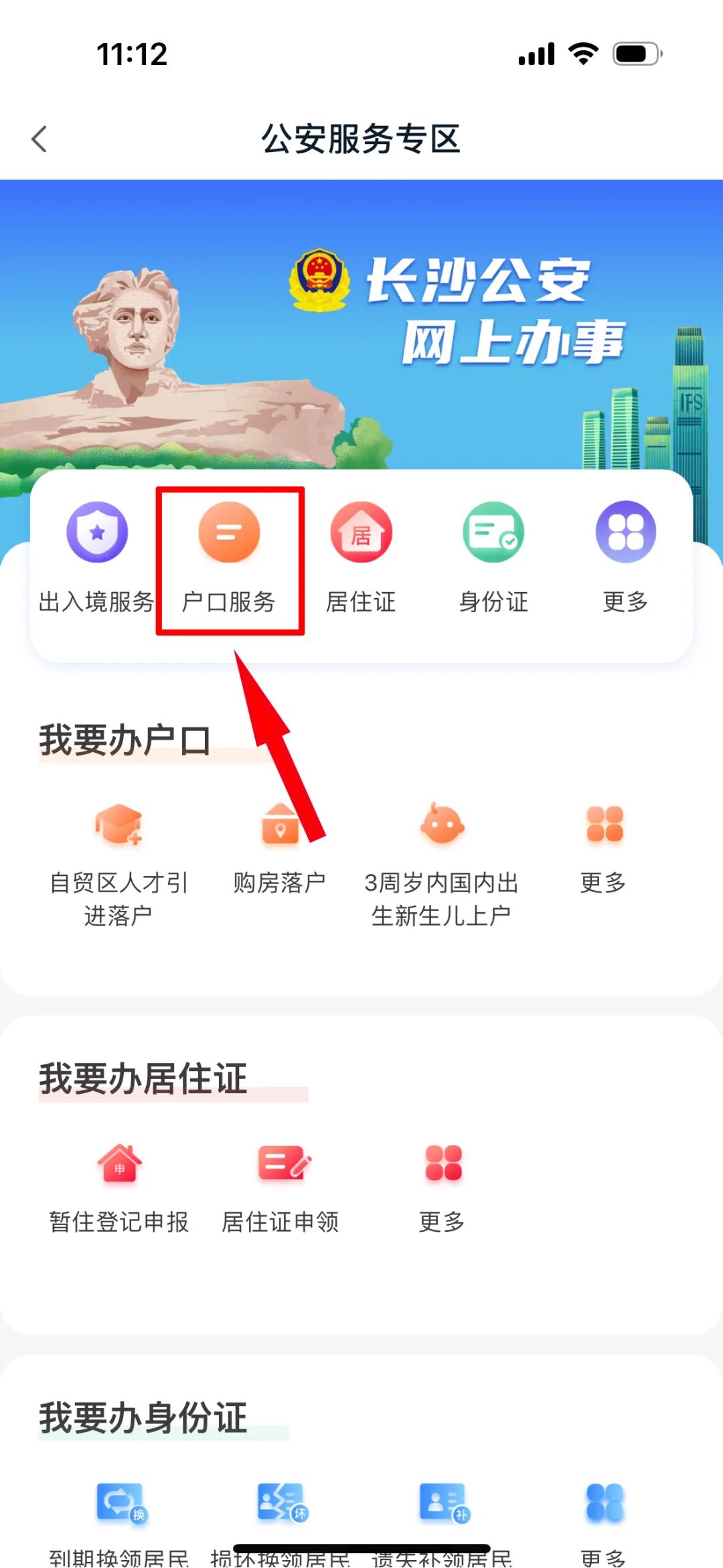Tap 更多 in the top service row

click(625, 557)
